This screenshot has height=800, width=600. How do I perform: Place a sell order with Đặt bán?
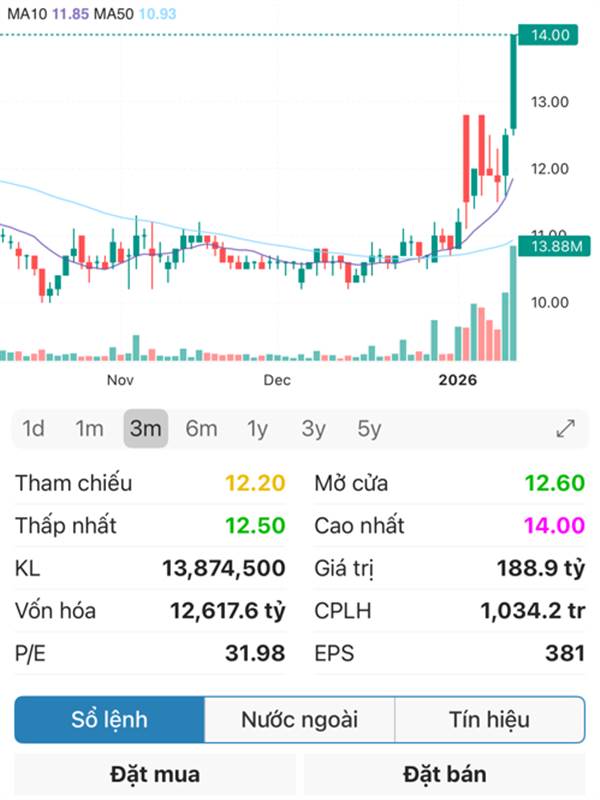click(x=445, y=774)
